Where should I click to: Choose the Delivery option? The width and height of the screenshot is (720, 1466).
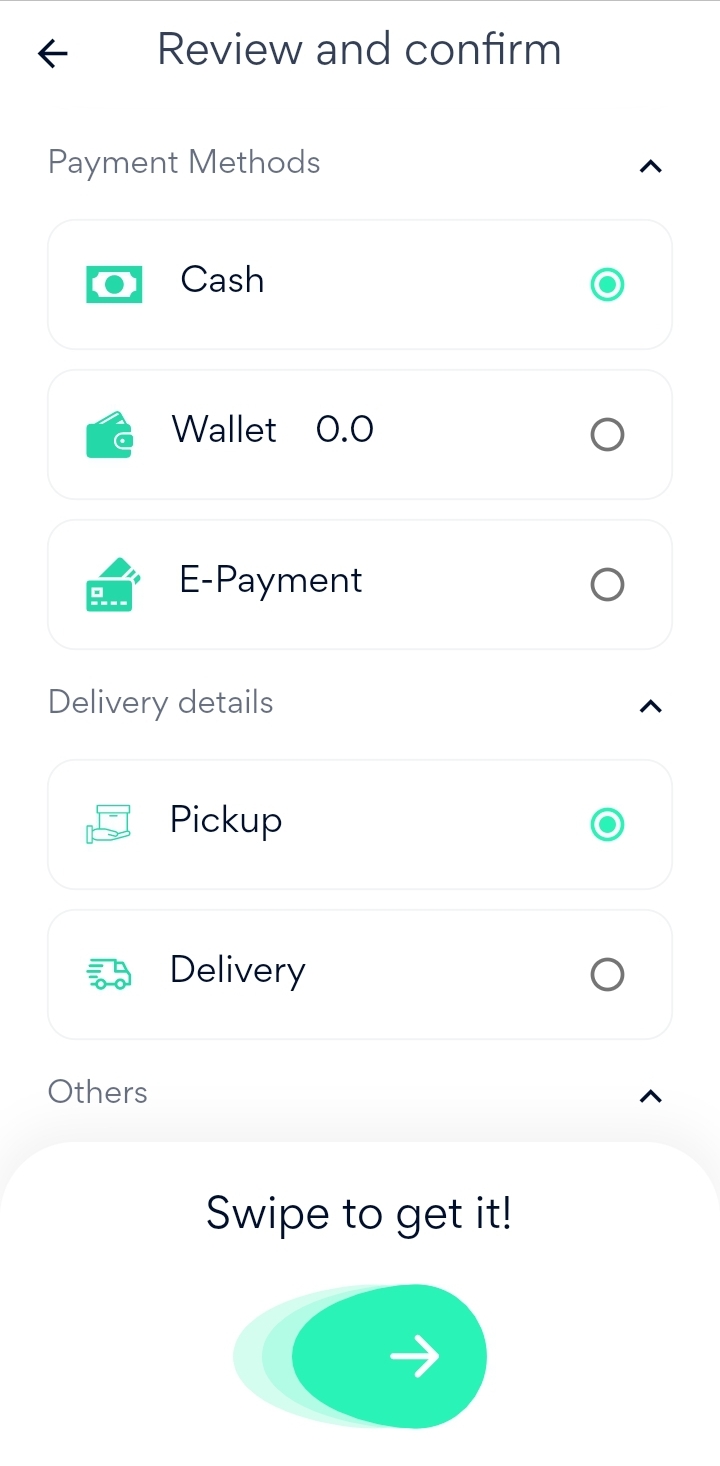click(x=607, y=975)
